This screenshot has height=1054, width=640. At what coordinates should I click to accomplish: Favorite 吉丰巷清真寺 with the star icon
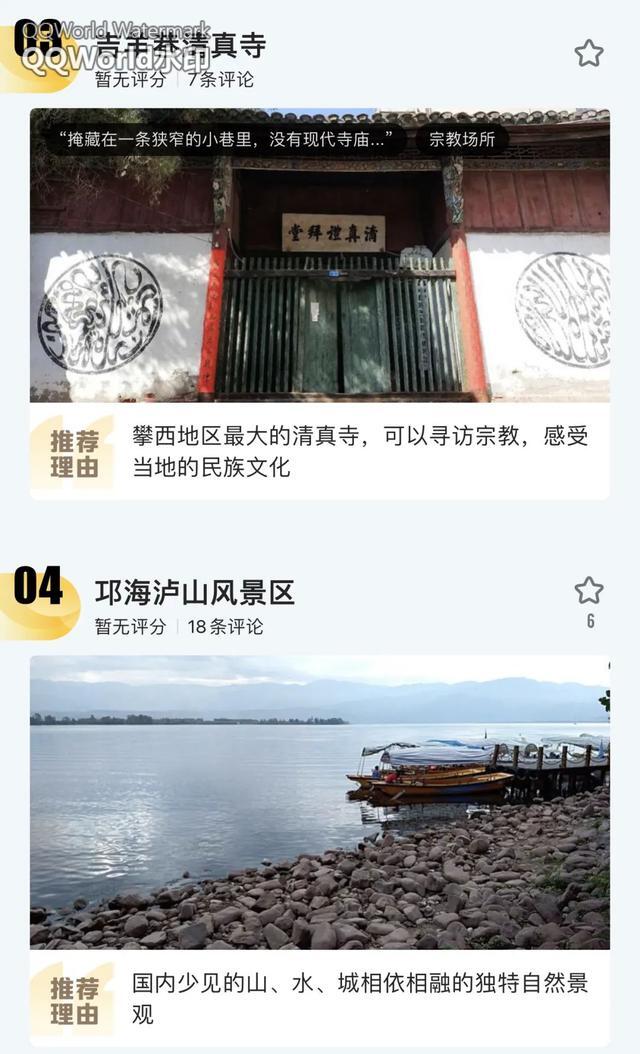tap(589, 53)
